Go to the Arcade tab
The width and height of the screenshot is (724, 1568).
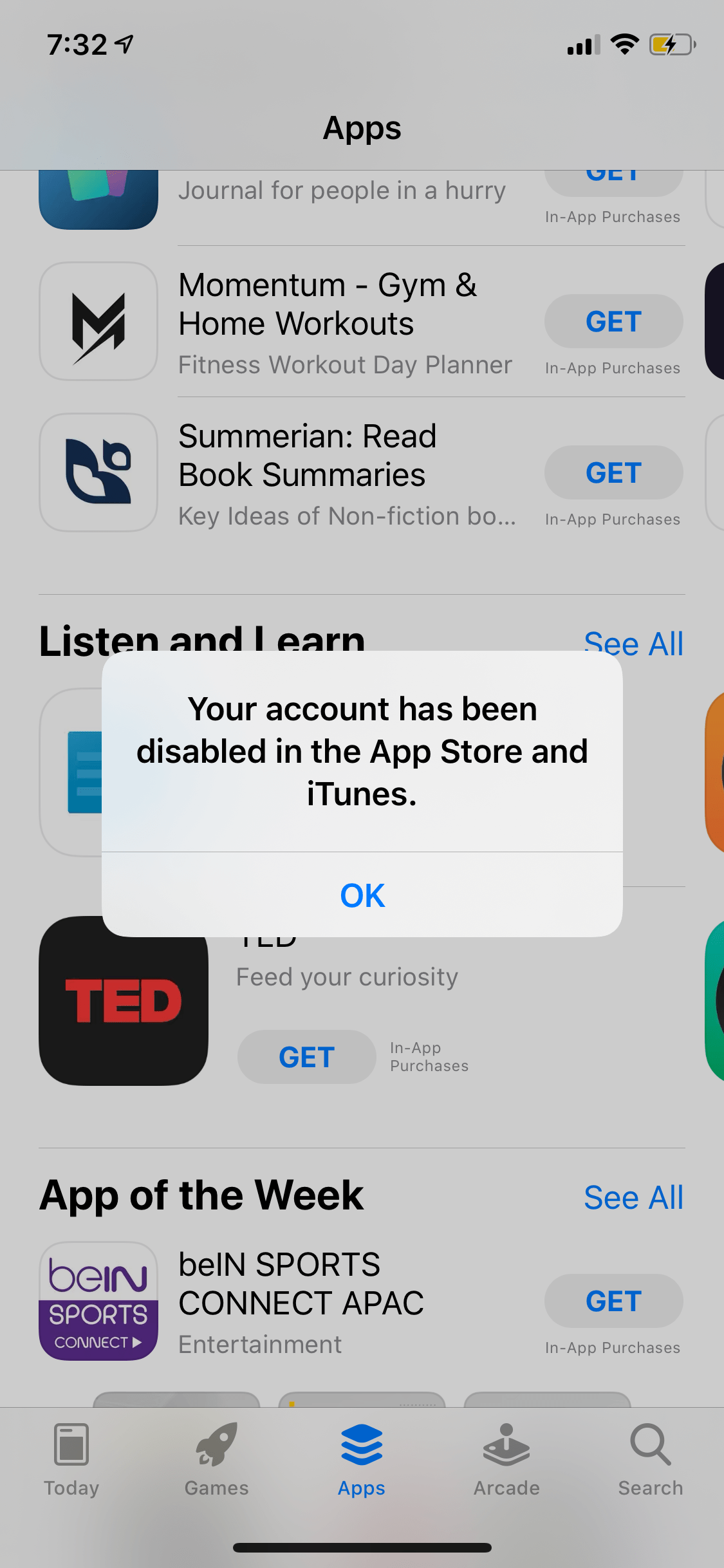506,1459
